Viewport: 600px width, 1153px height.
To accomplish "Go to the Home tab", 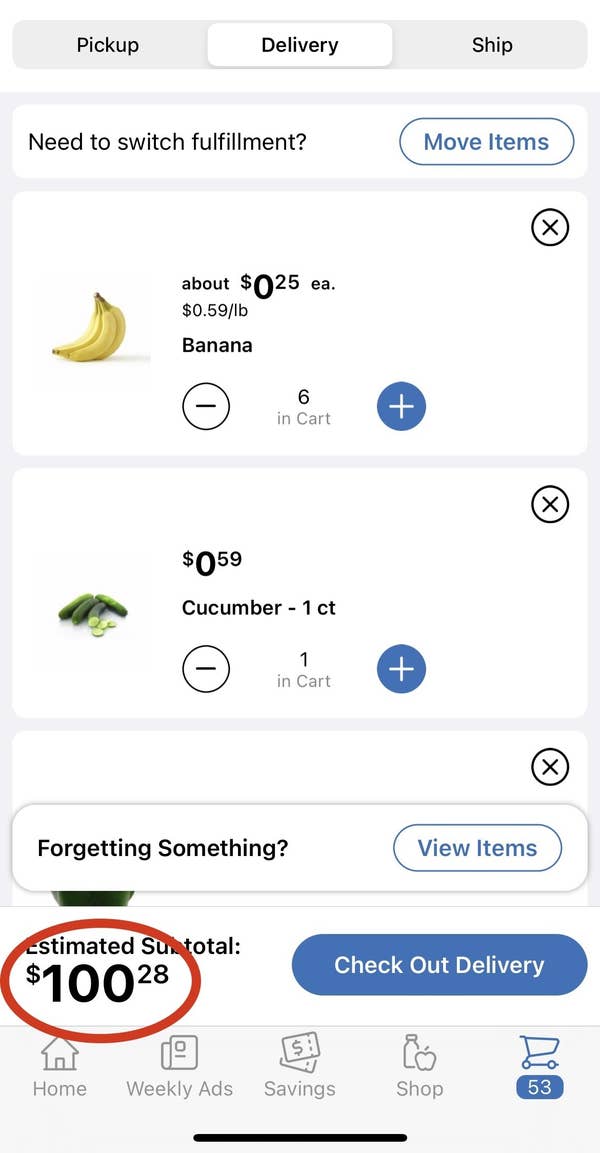I will 60,1068.
